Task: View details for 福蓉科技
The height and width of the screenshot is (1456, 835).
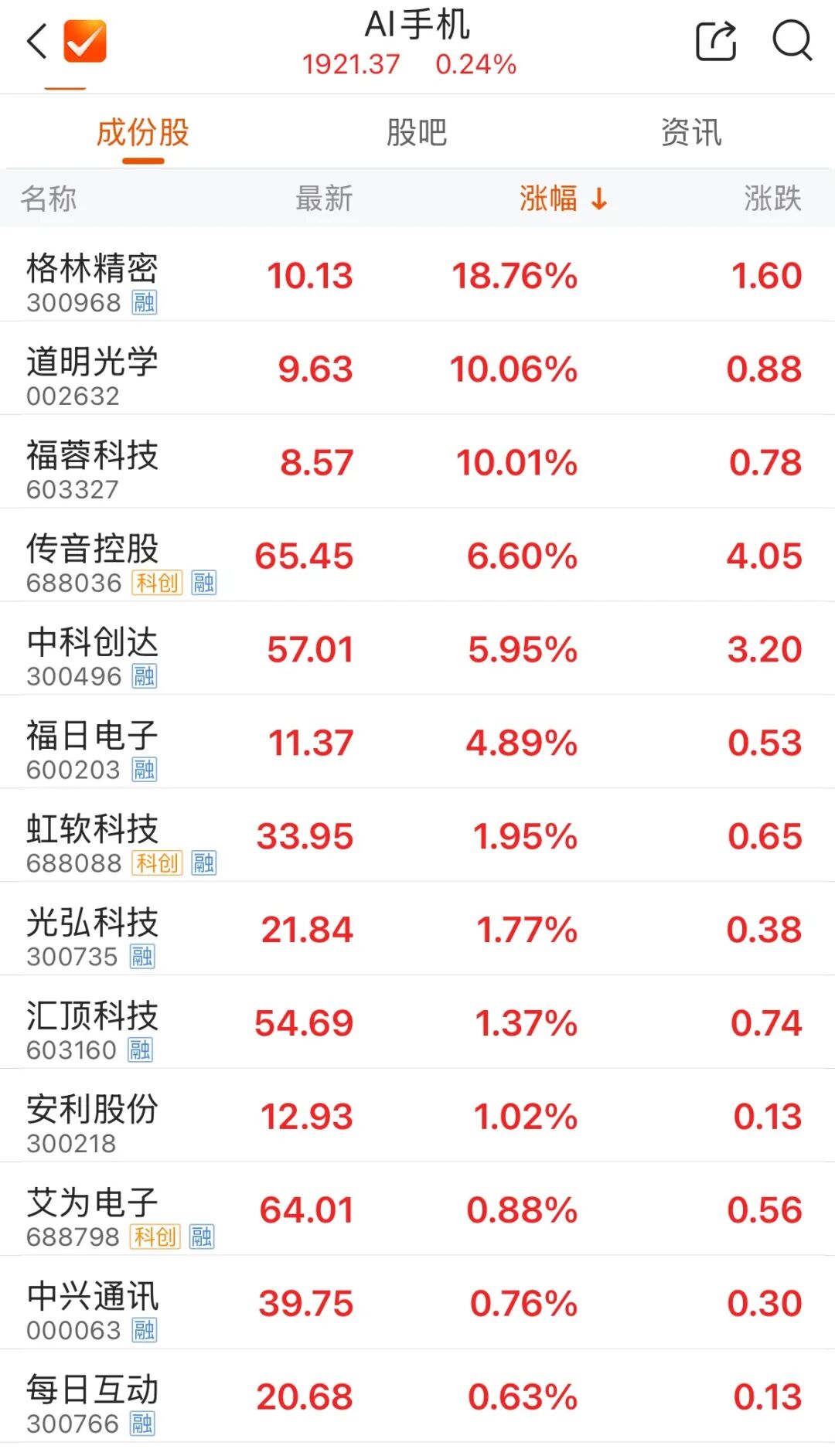Action: (x=417, y=461)
